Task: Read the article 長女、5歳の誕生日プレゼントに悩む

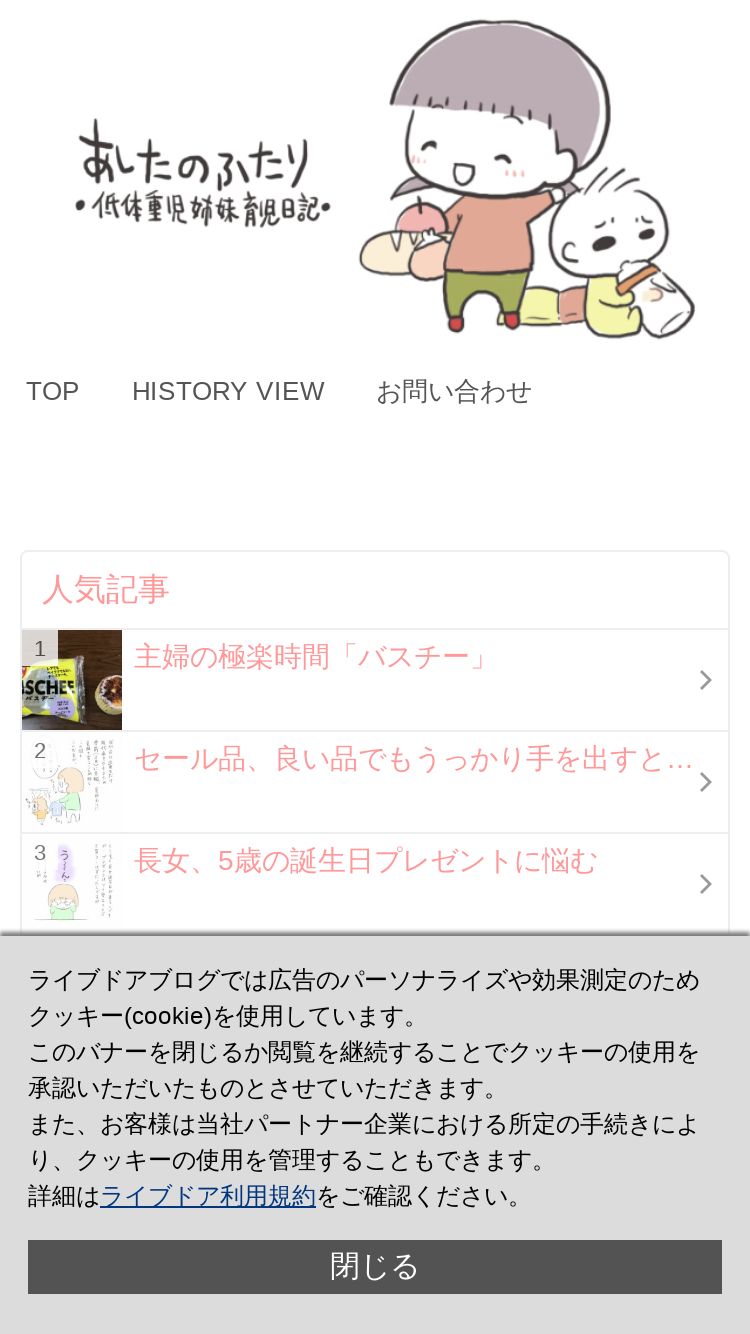Action: coord(375,884)
